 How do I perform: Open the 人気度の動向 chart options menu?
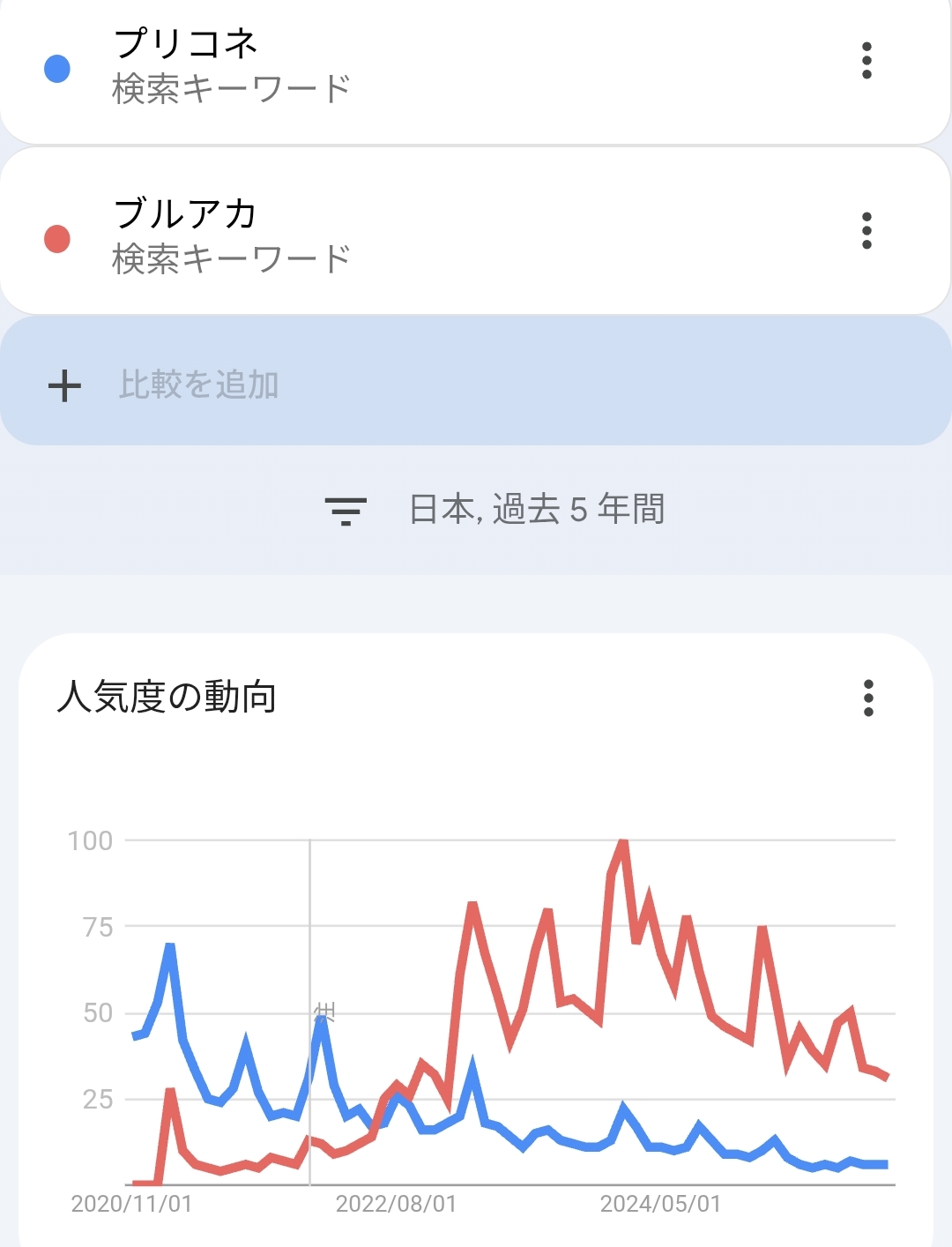pyautogui.click(x=868, y=698)
